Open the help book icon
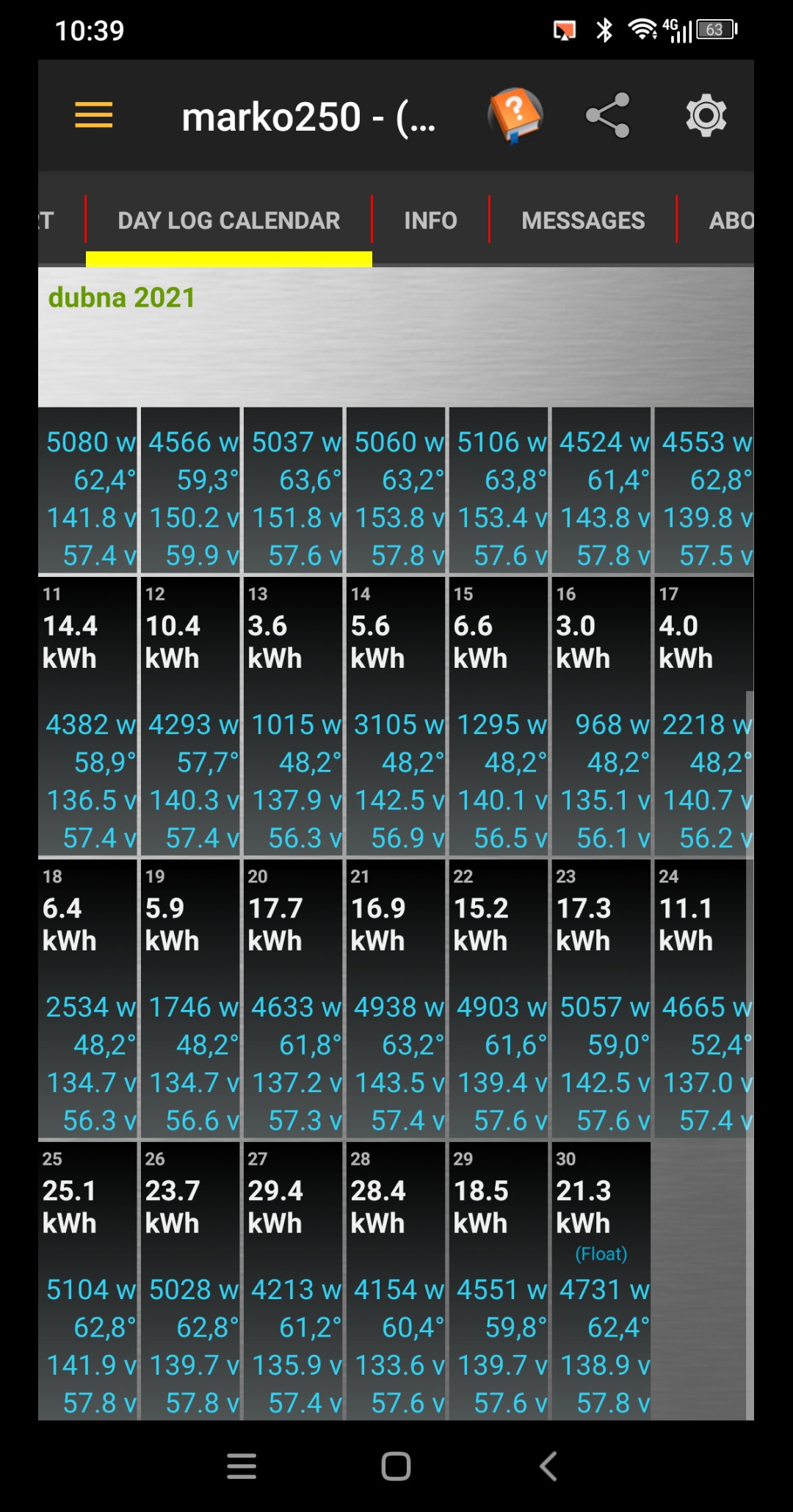Viewport: 793px width, 1512px height. point(515,115)
